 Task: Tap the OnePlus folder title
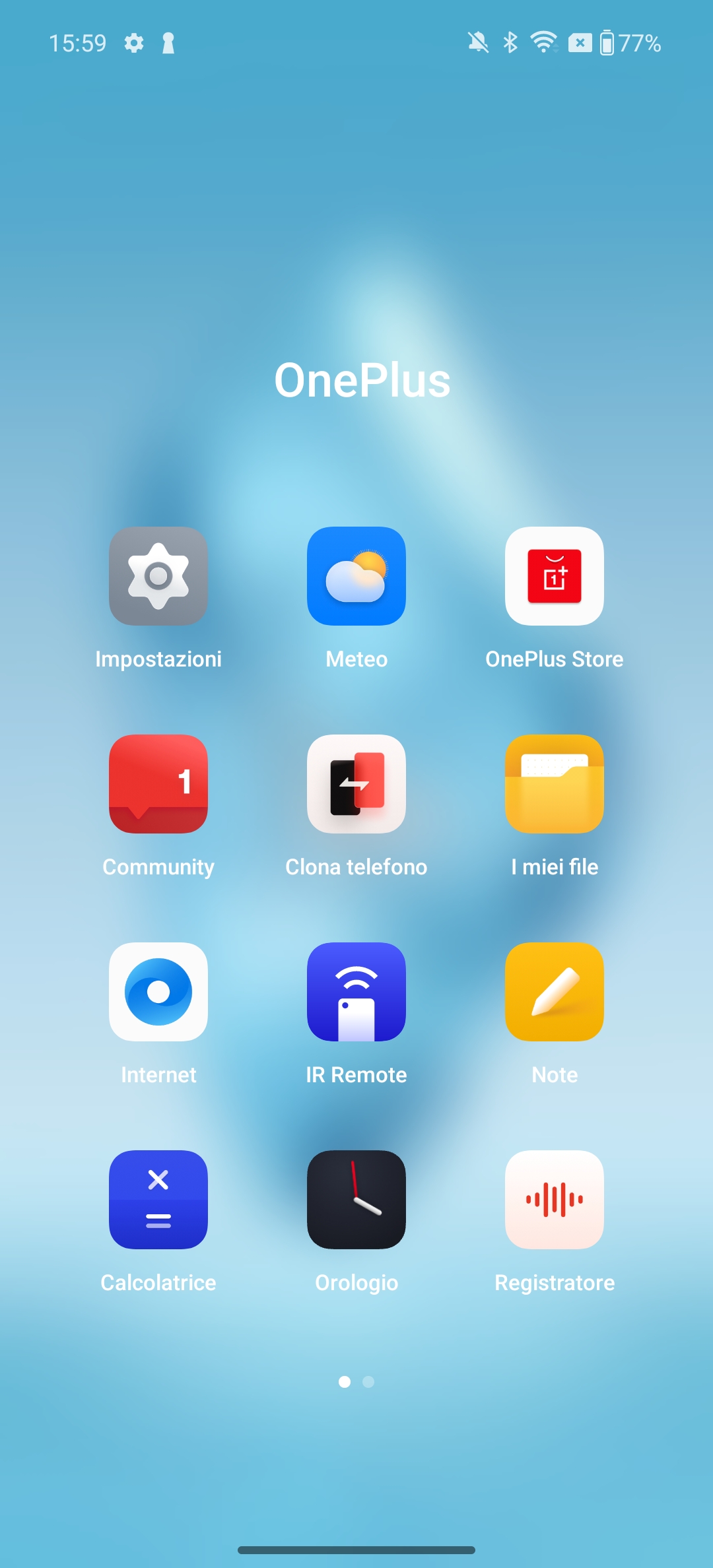coord(362,381)
